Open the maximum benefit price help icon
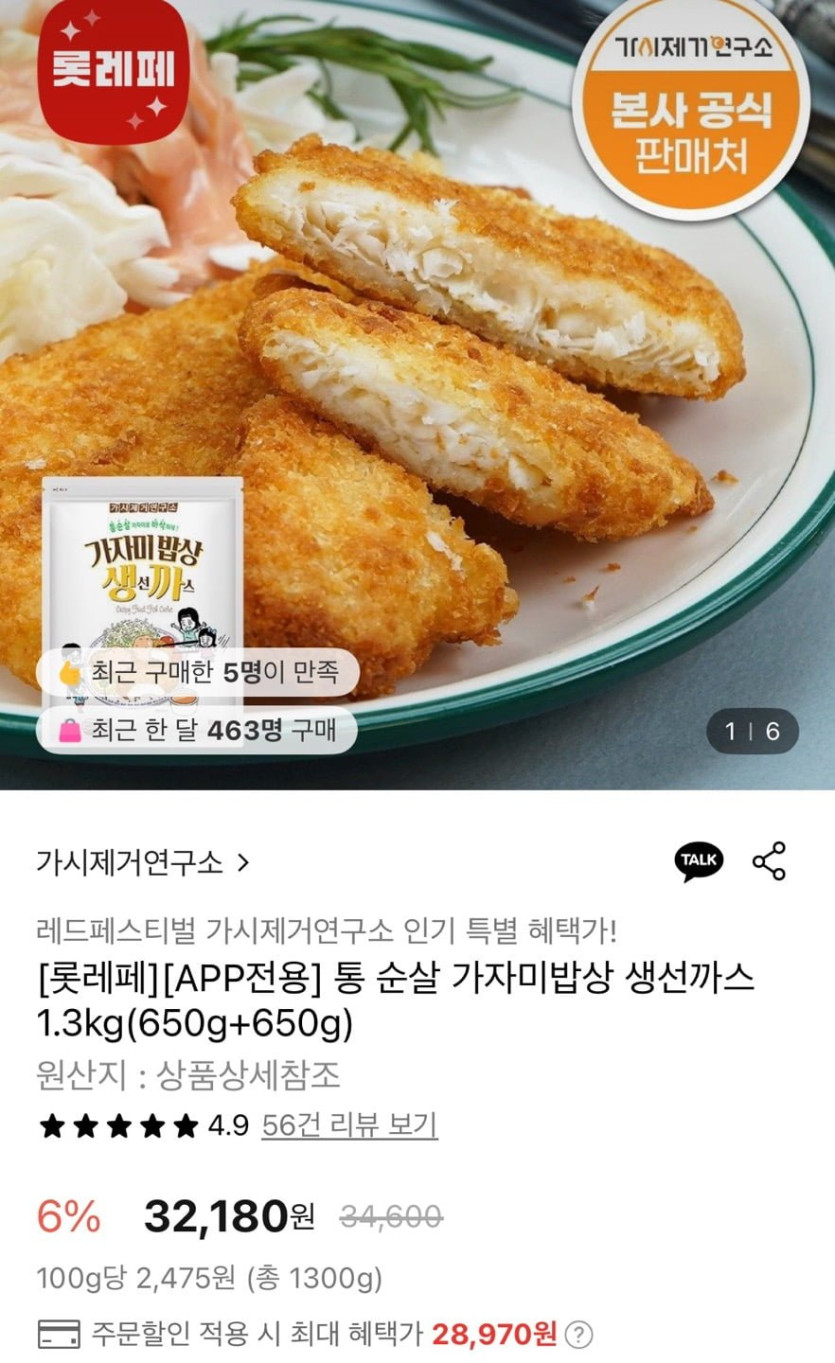 [579, 1334]
